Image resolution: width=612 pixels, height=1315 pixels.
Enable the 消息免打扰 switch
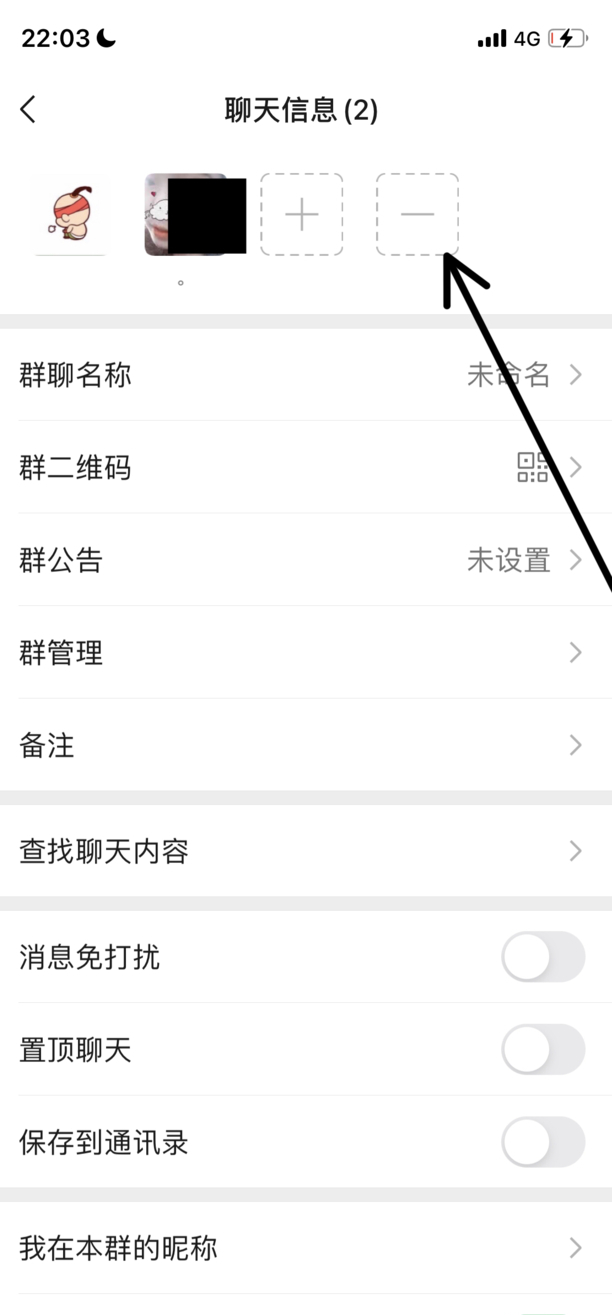pyautogui.click(x=543, y=958)
